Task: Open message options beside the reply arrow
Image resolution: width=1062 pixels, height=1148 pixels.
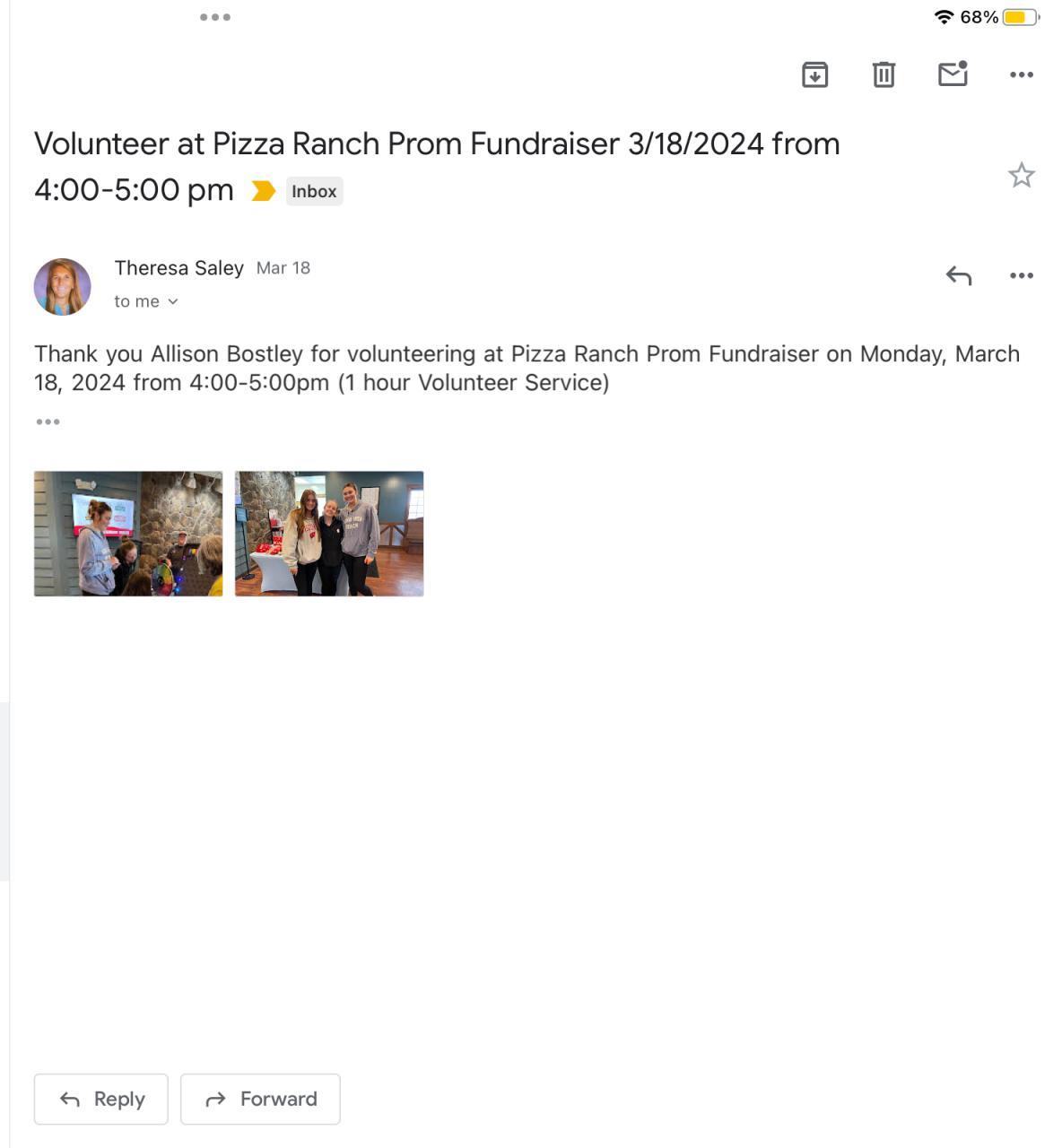Action: point(1022,275)
